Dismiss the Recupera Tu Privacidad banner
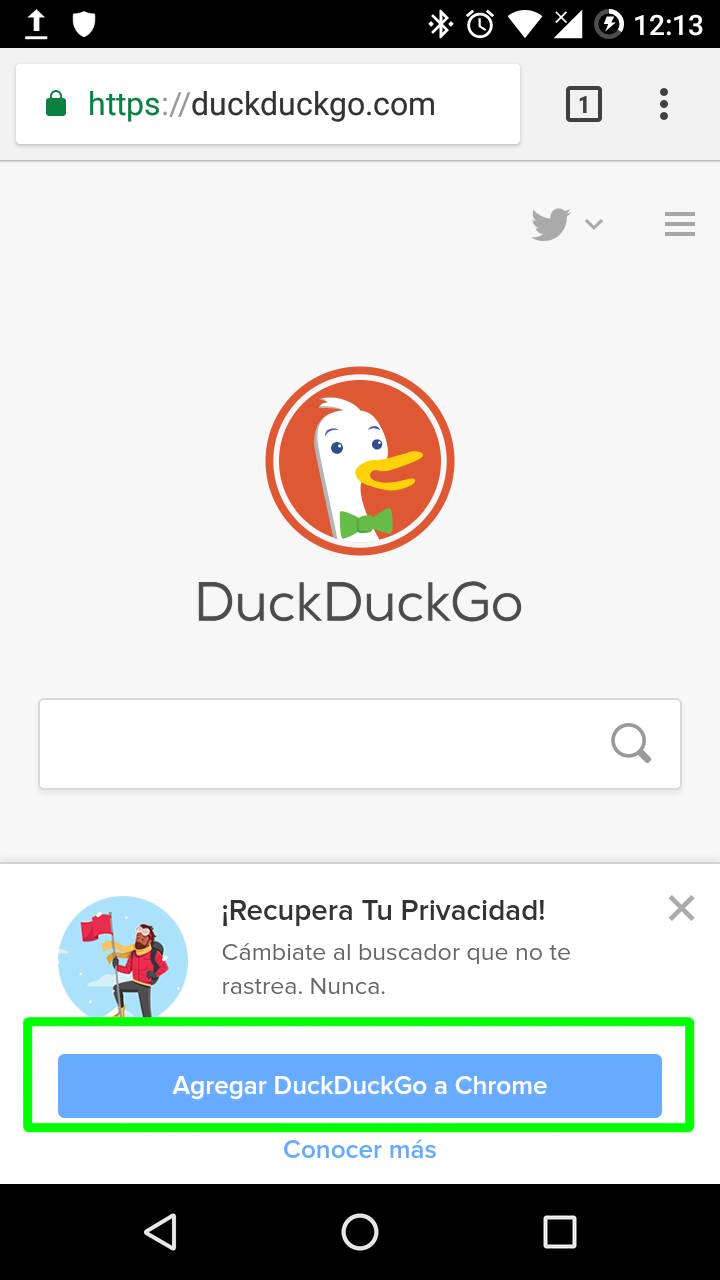The width and height of the screenshot is (720, 1280). pyautogui.click(x=681, y=908)
